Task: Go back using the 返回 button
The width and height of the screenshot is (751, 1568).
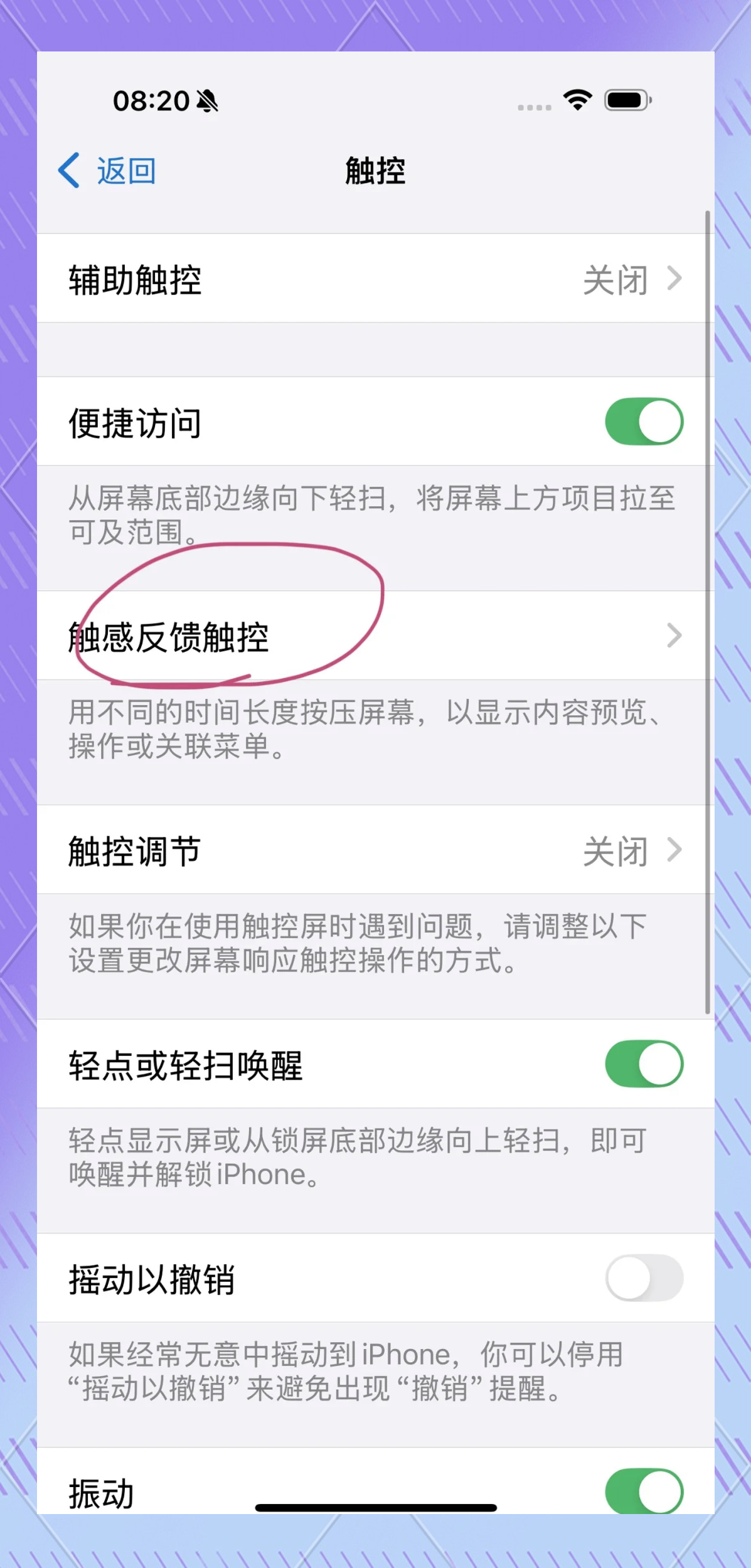Action: pyautogui.click(x=107, y=171)
